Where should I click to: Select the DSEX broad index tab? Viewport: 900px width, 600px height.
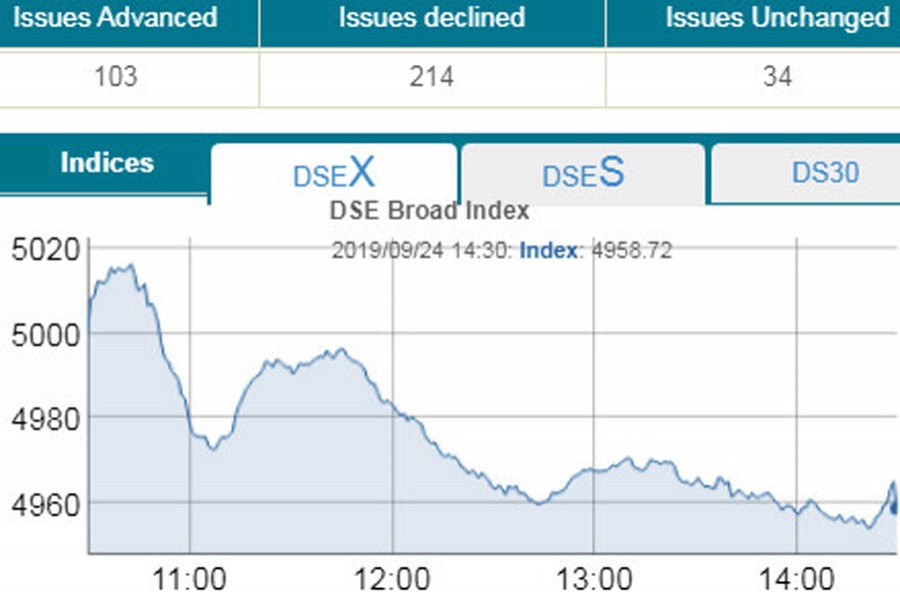(334, 173)
